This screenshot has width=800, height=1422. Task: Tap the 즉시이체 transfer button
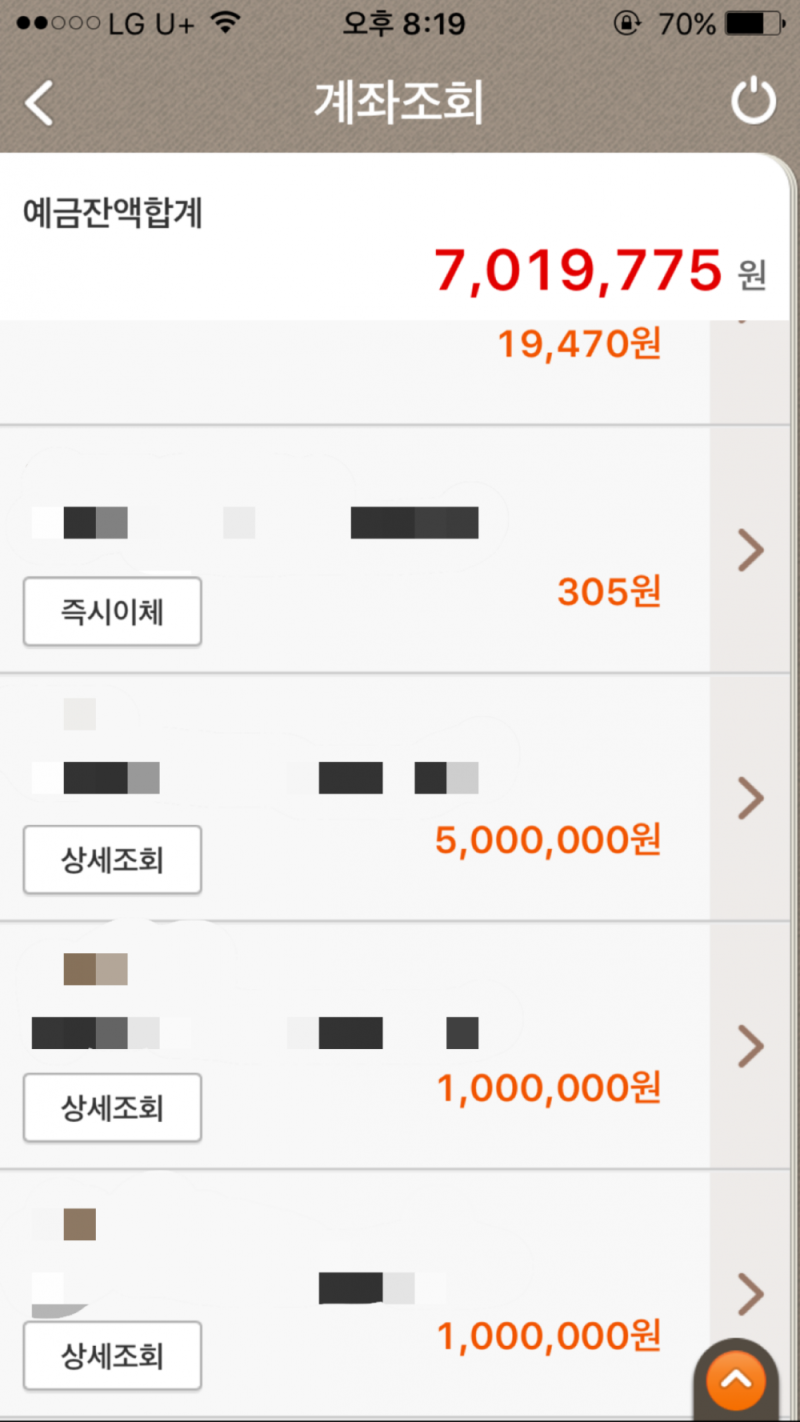coord(111,611)
